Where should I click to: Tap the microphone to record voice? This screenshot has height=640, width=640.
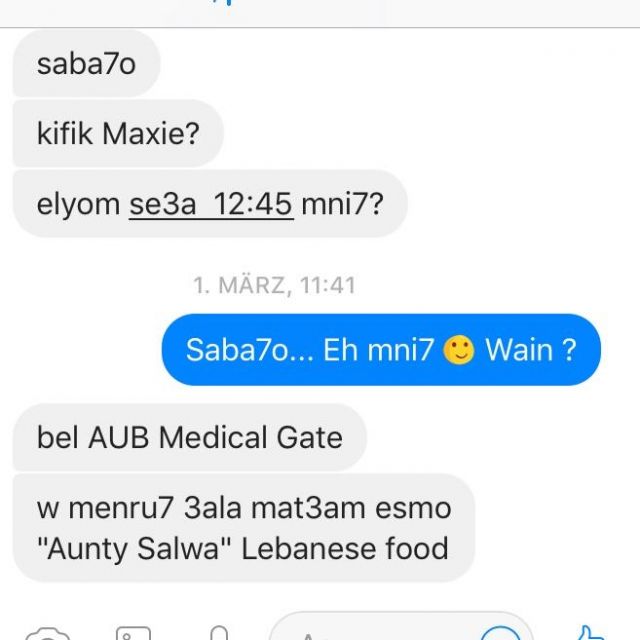[219, 634]
